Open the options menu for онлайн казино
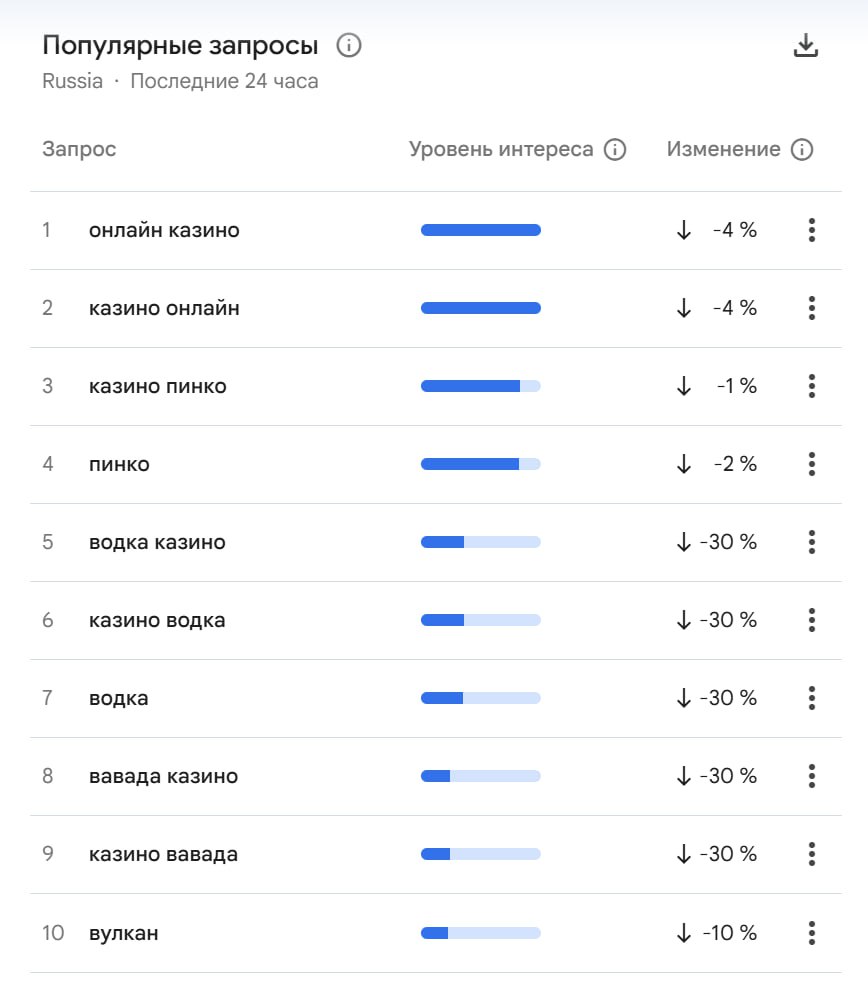 click(x=811, y=230)
